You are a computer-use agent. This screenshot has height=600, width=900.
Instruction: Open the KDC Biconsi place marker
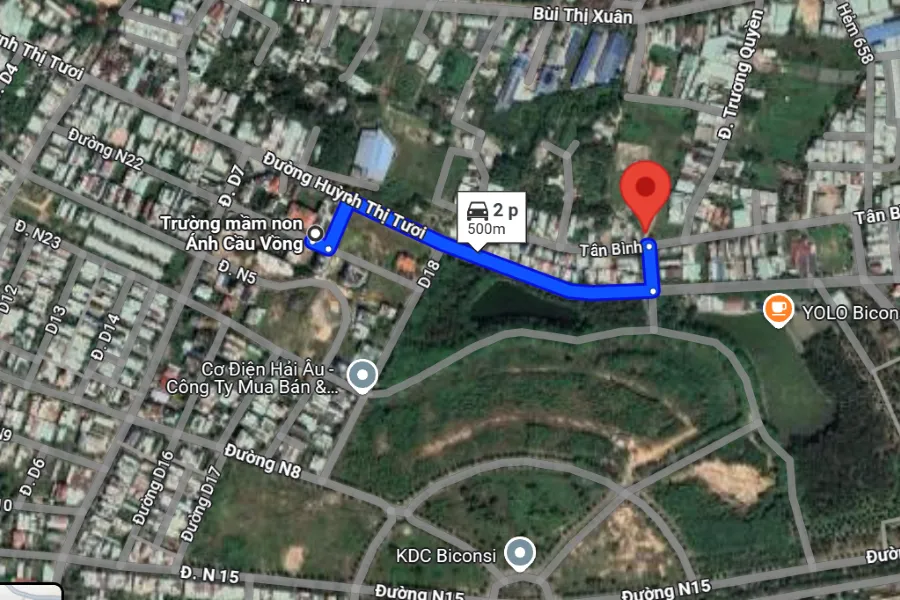pyautogui.click(x=518, y=552)
